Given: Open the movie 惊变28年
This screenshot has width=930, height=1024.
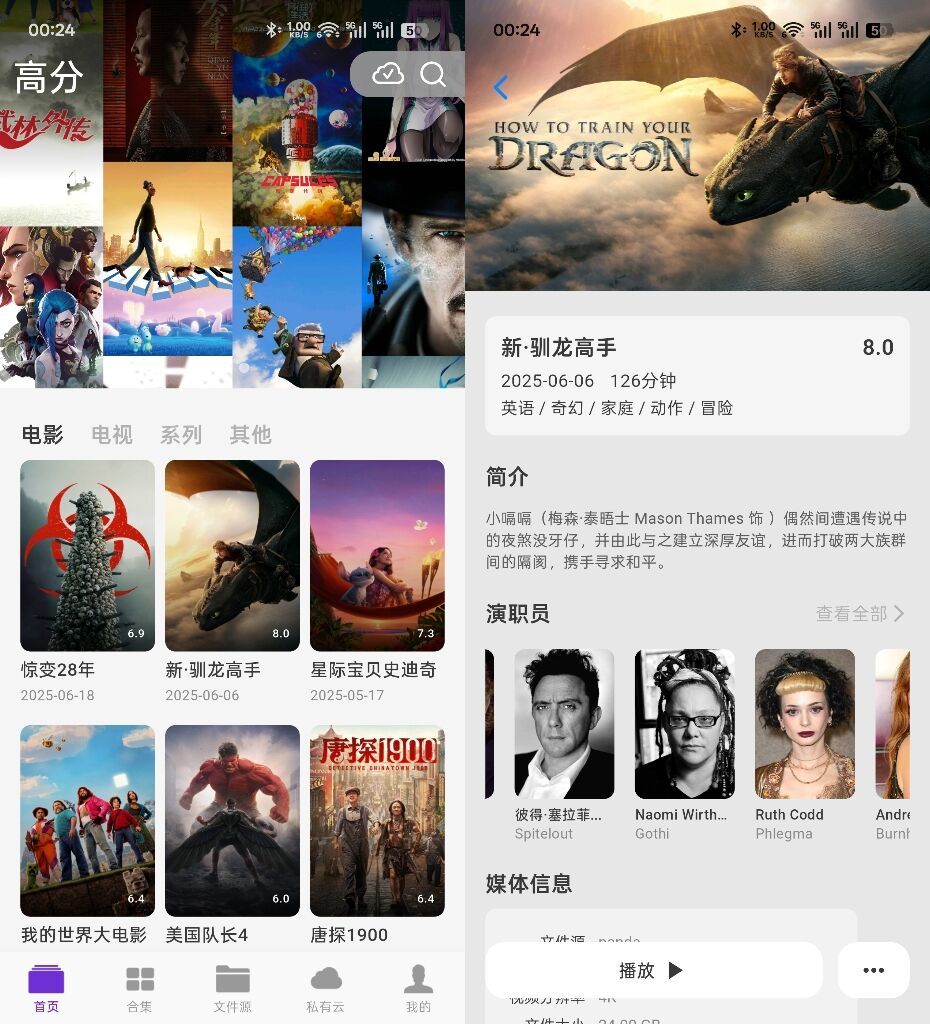Looking at the screenshot, I should point(87,555).
